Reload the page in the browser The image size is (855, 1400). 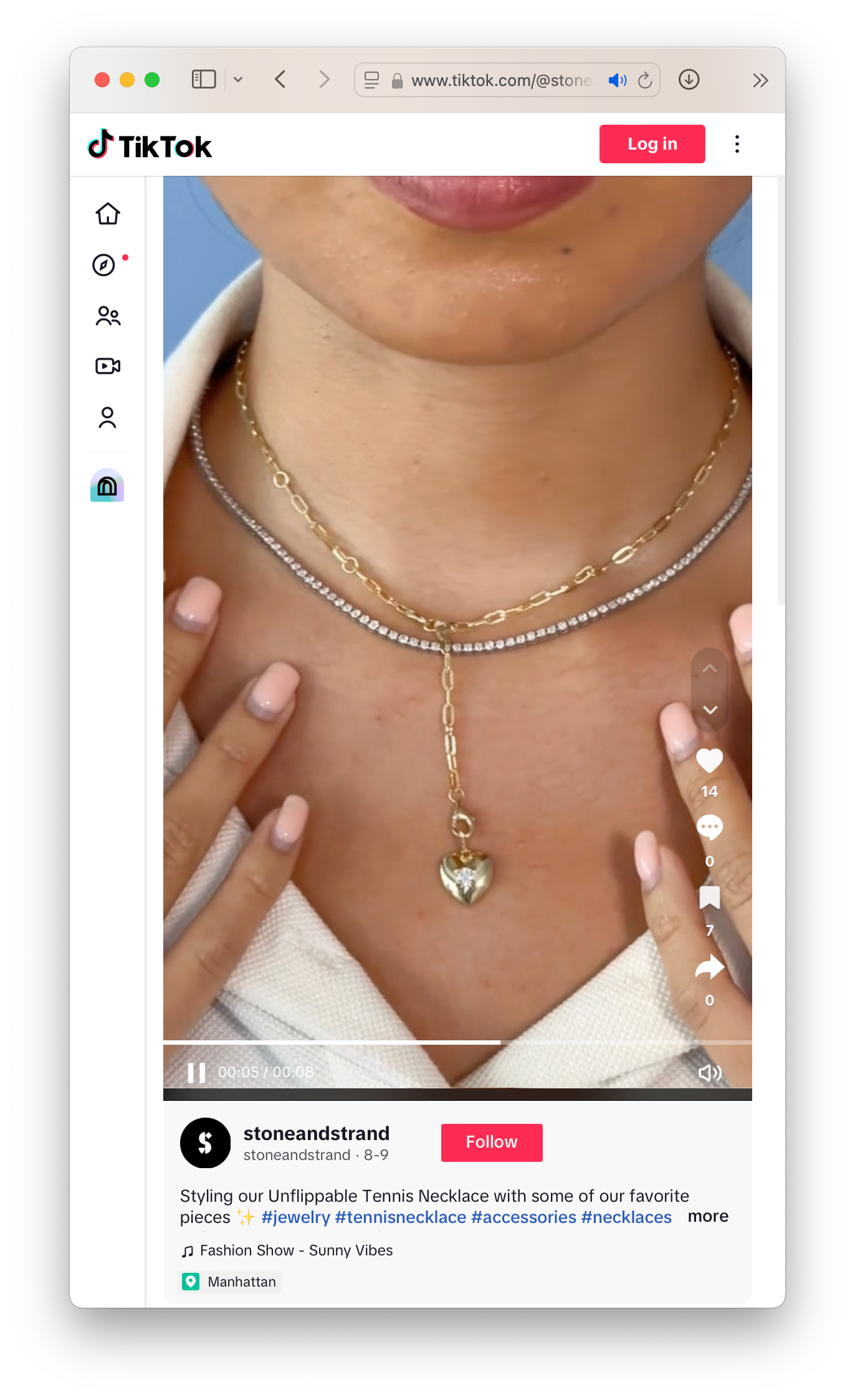coord(645,80)
